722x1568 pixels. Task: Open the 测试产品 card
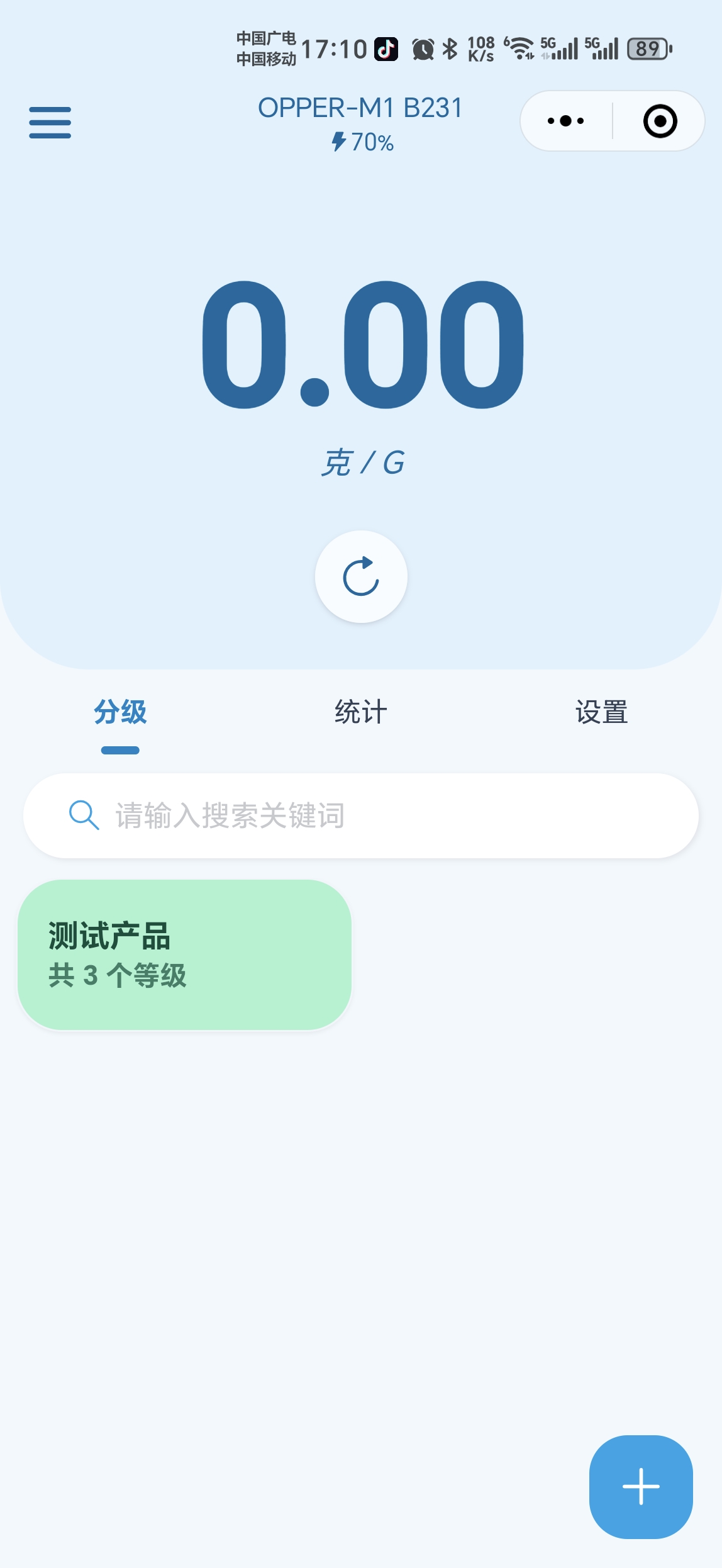[184, 955]
